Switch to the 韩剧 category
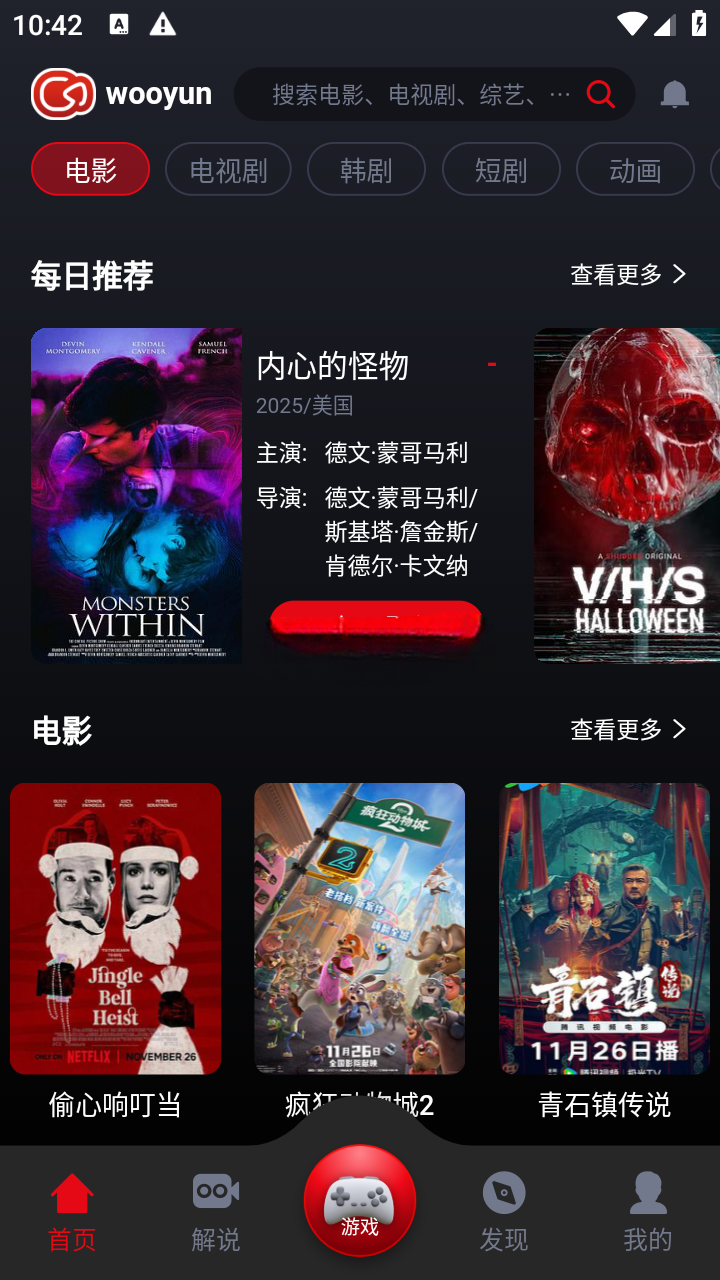Screen dimensions: 720x1280 366,169
